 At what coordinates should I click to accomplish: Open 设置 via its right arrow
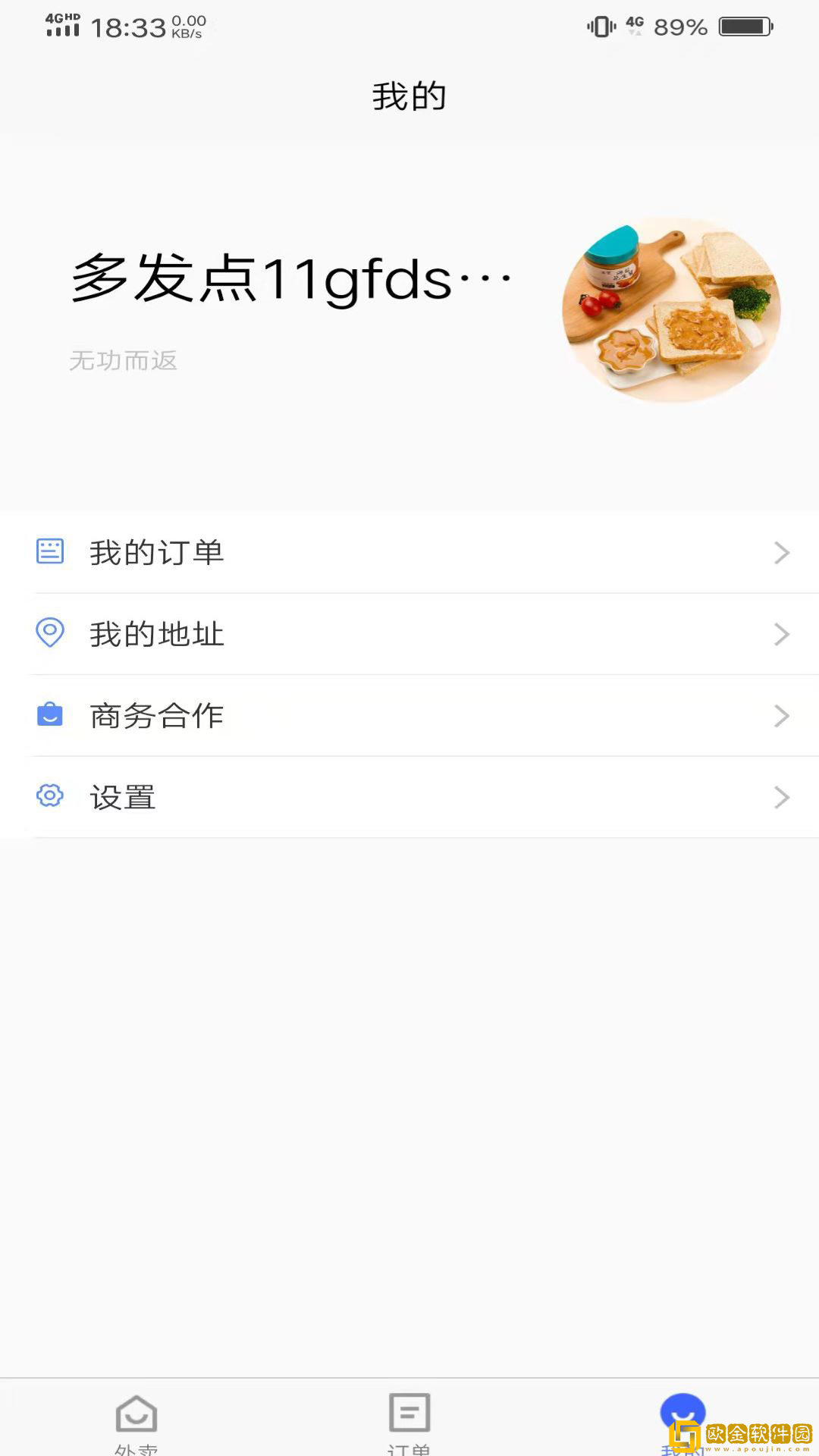(783, 797)
